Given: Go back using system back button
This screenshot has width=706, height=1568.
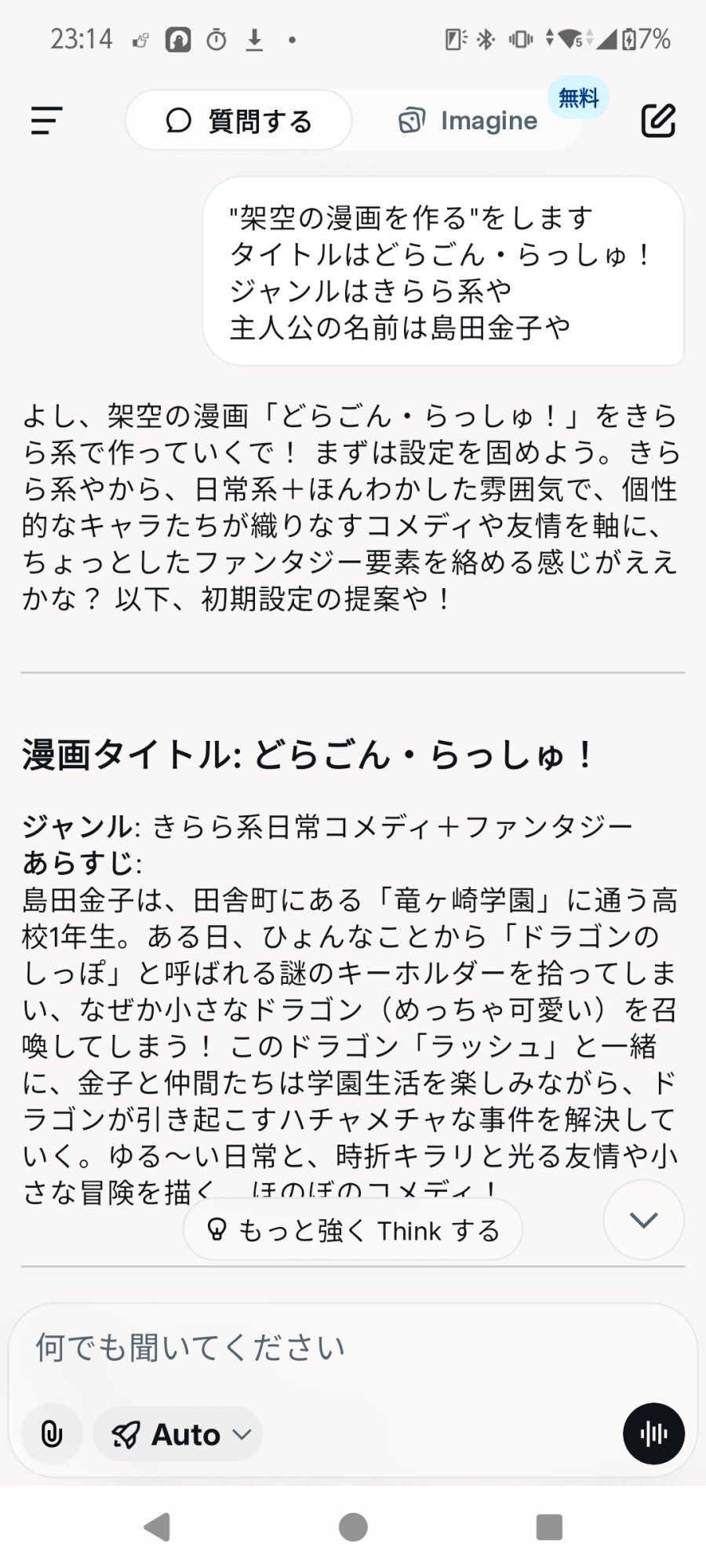Looking at the screenshot, I should pos(158,1526).
